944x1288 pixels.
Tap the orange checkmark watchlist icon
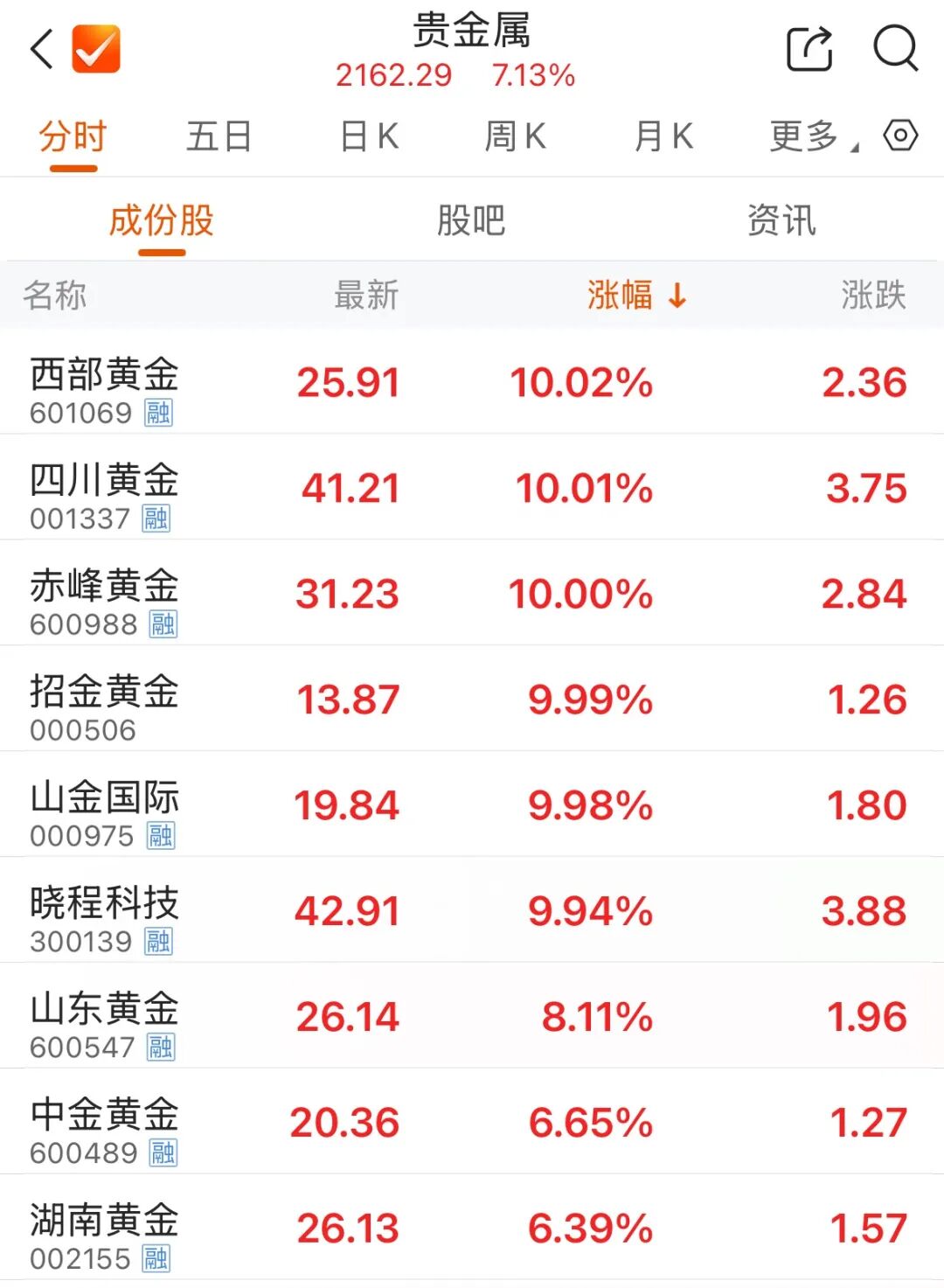click(95, 48)
